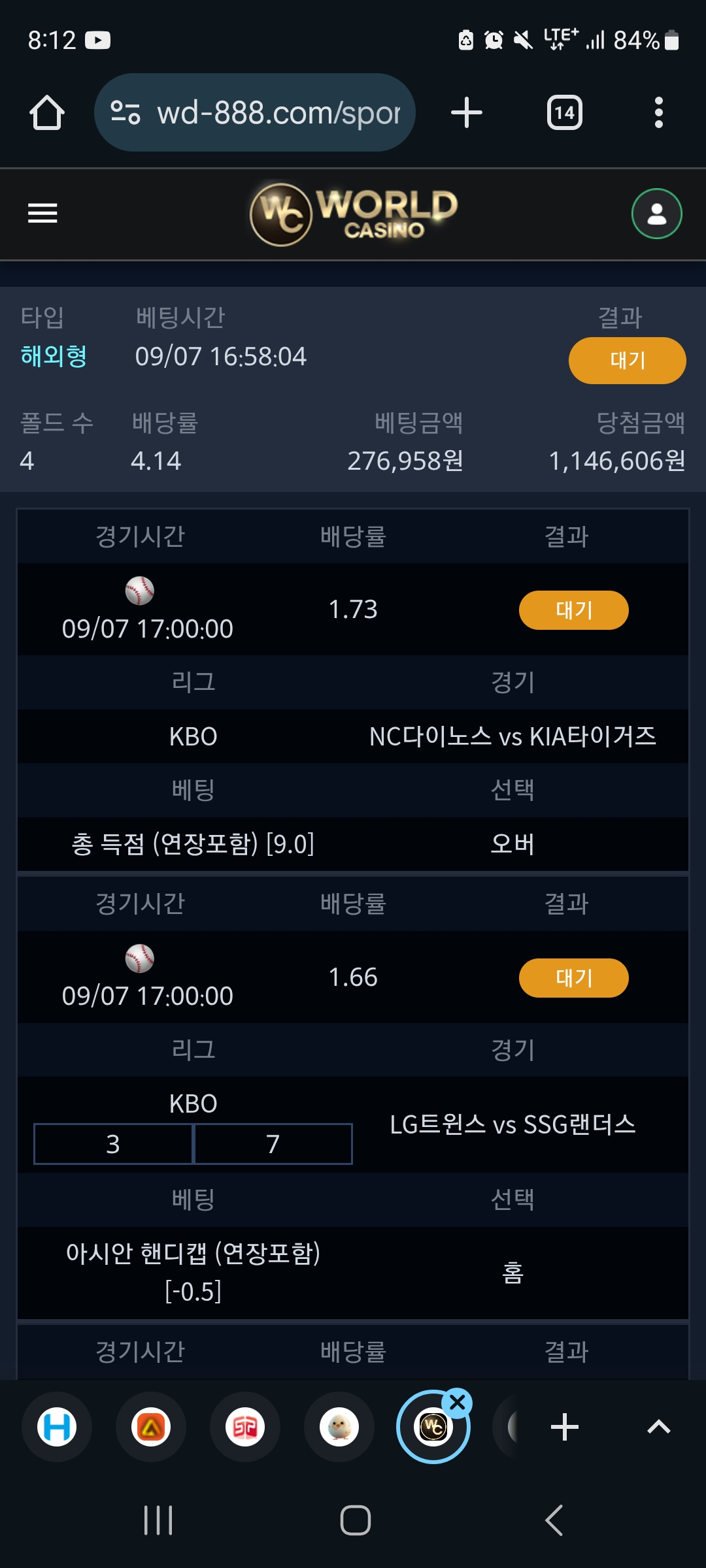Switch to the blue H shortcut tab
This screenshot has height=1568, width=706.
click(x=57, y=1427)
